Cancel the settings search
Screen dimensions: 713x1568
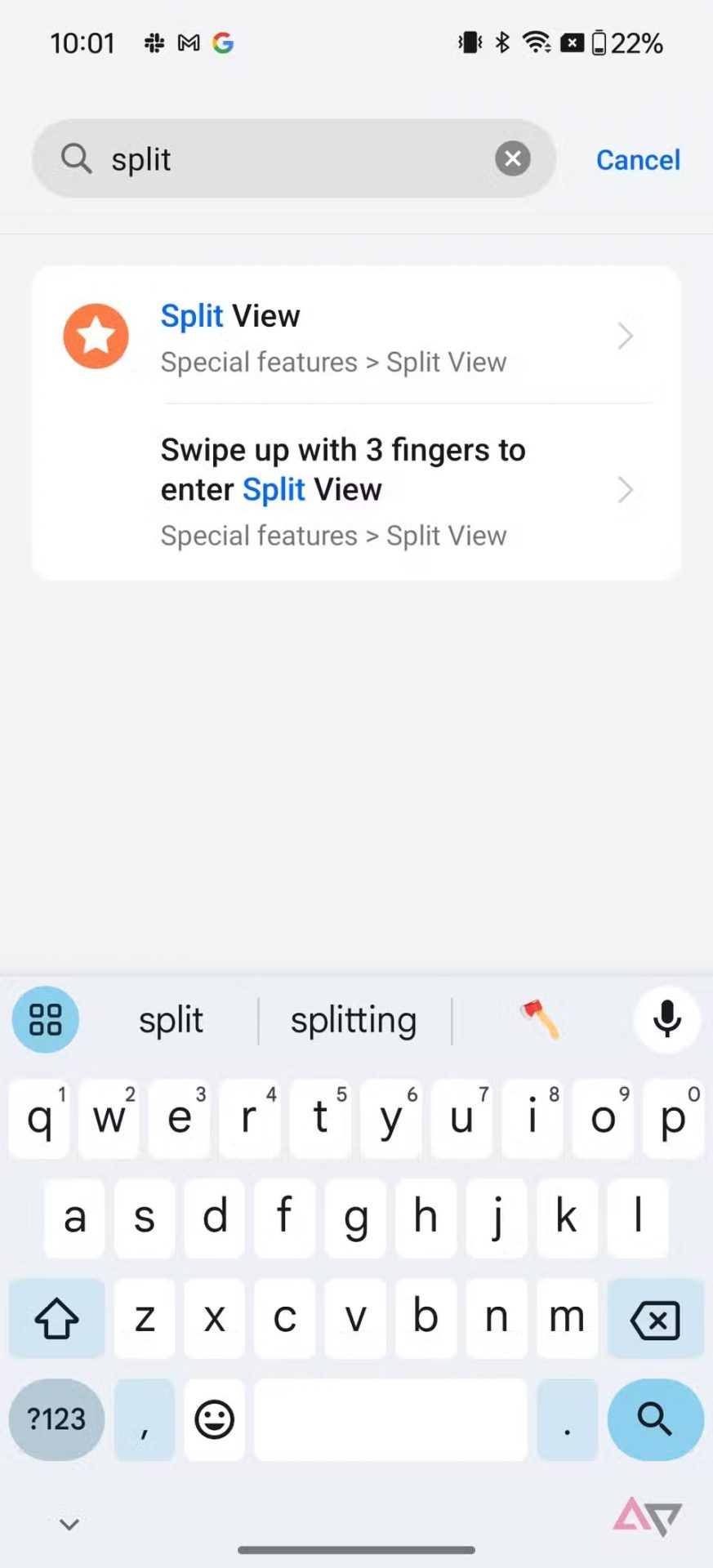click(638, 160)
